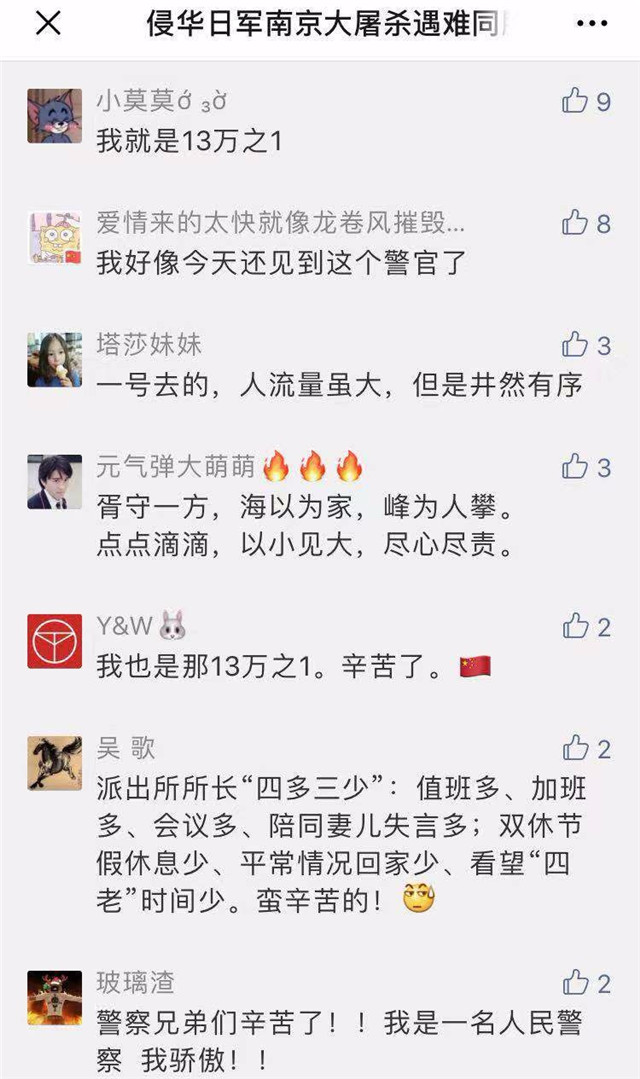Like the comment by 小莫莫
This screenshot has height=1079, width=640.
575,100
